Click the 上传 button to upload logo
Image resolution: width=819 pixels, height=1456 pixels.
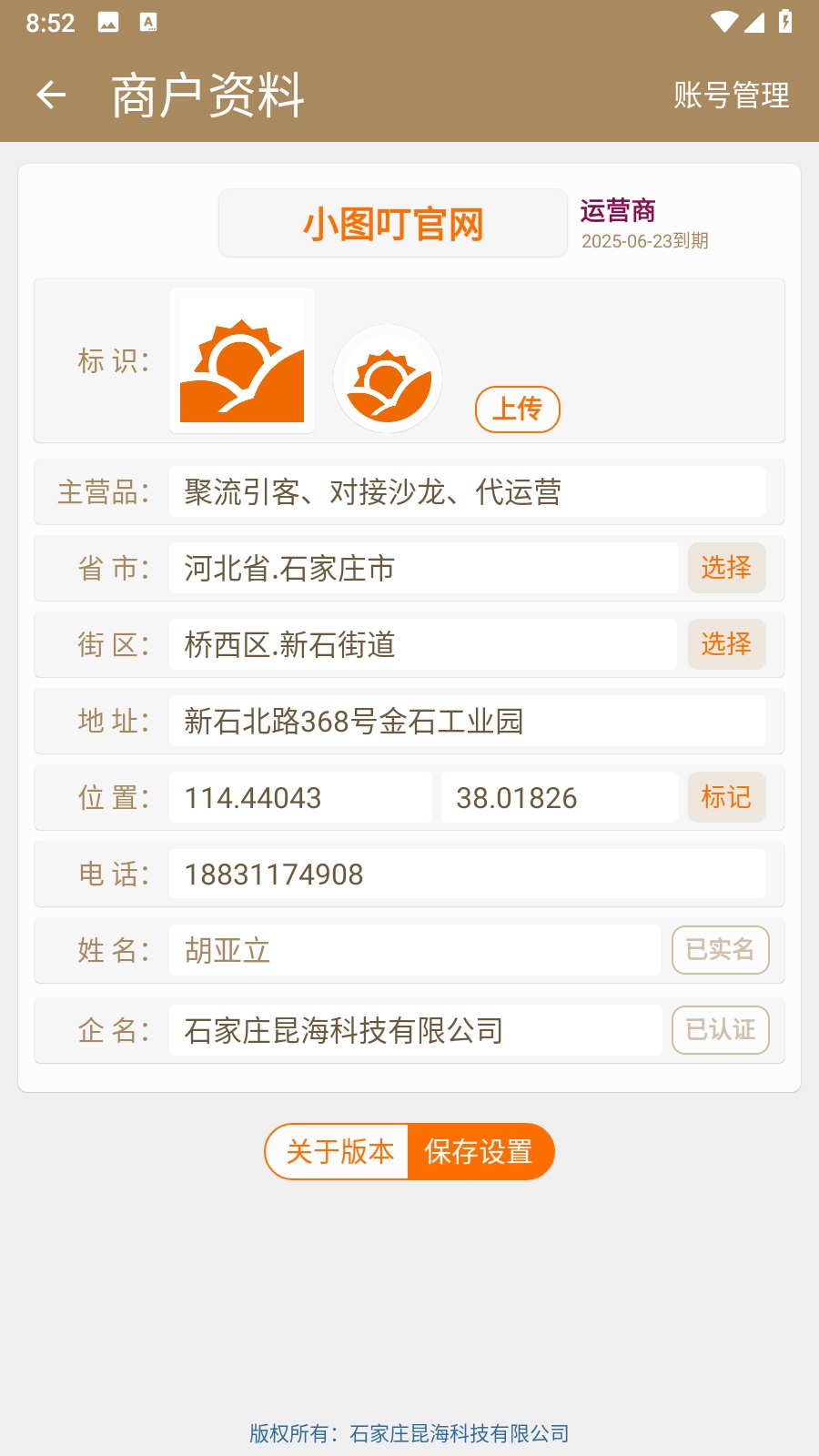[x=517, y=409]
